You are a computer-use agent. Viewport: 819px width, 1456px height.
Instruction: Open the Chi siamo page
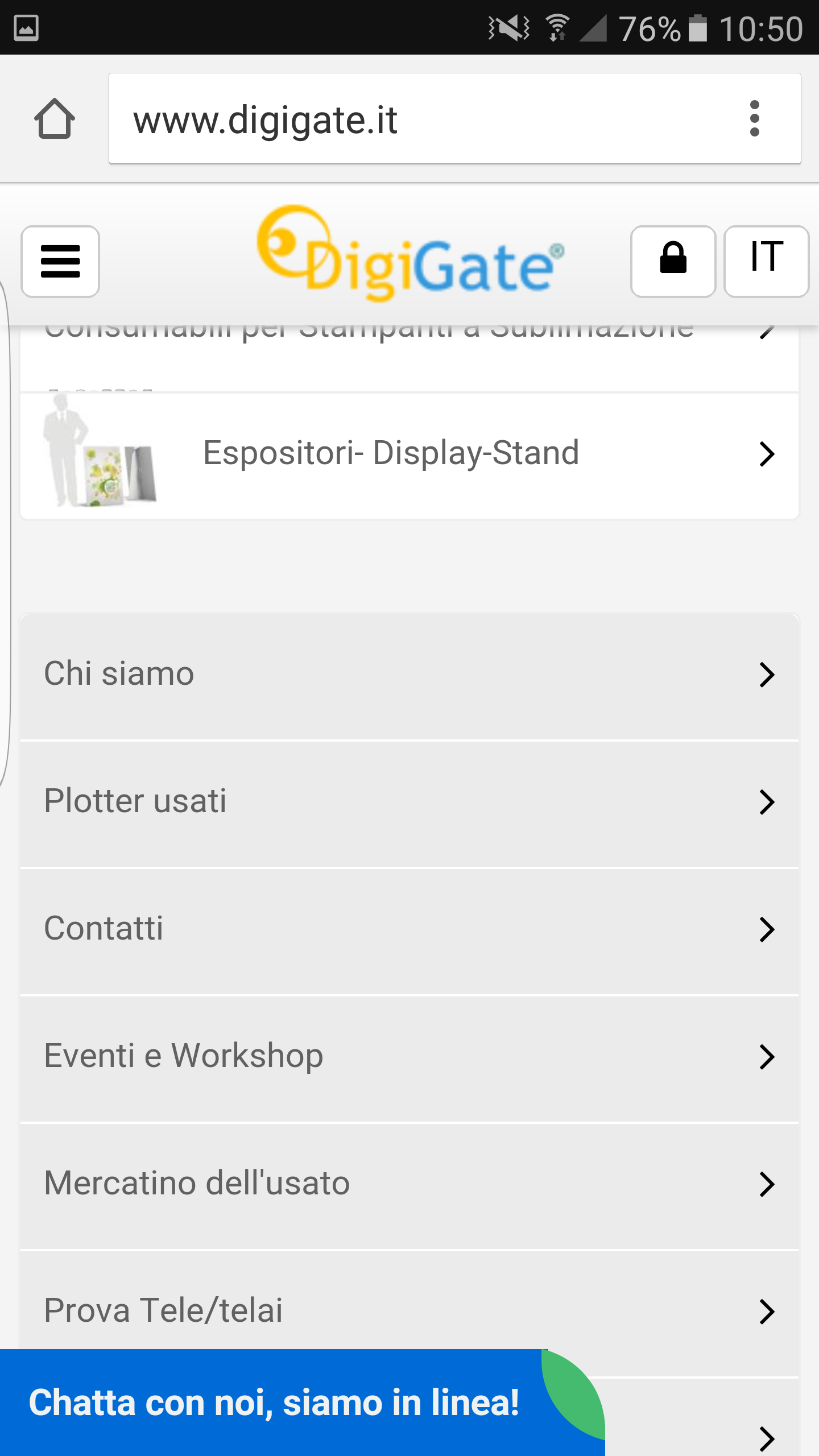click(x=409, y=676)
